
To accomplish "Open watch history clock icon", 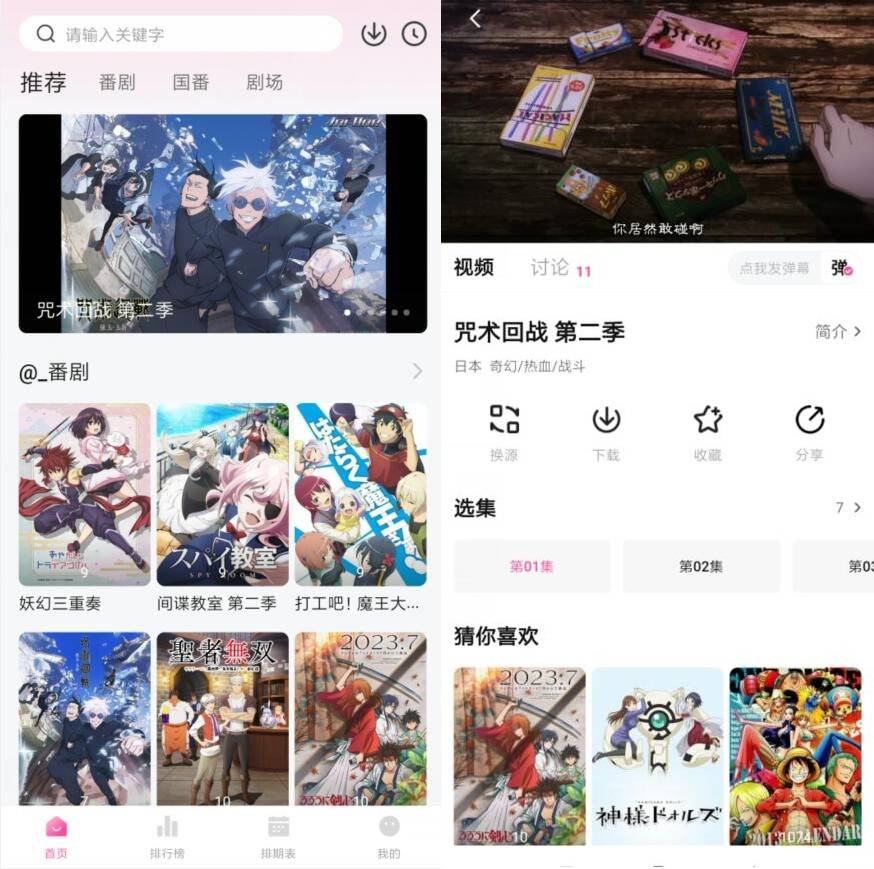I will tap(413, 34).
